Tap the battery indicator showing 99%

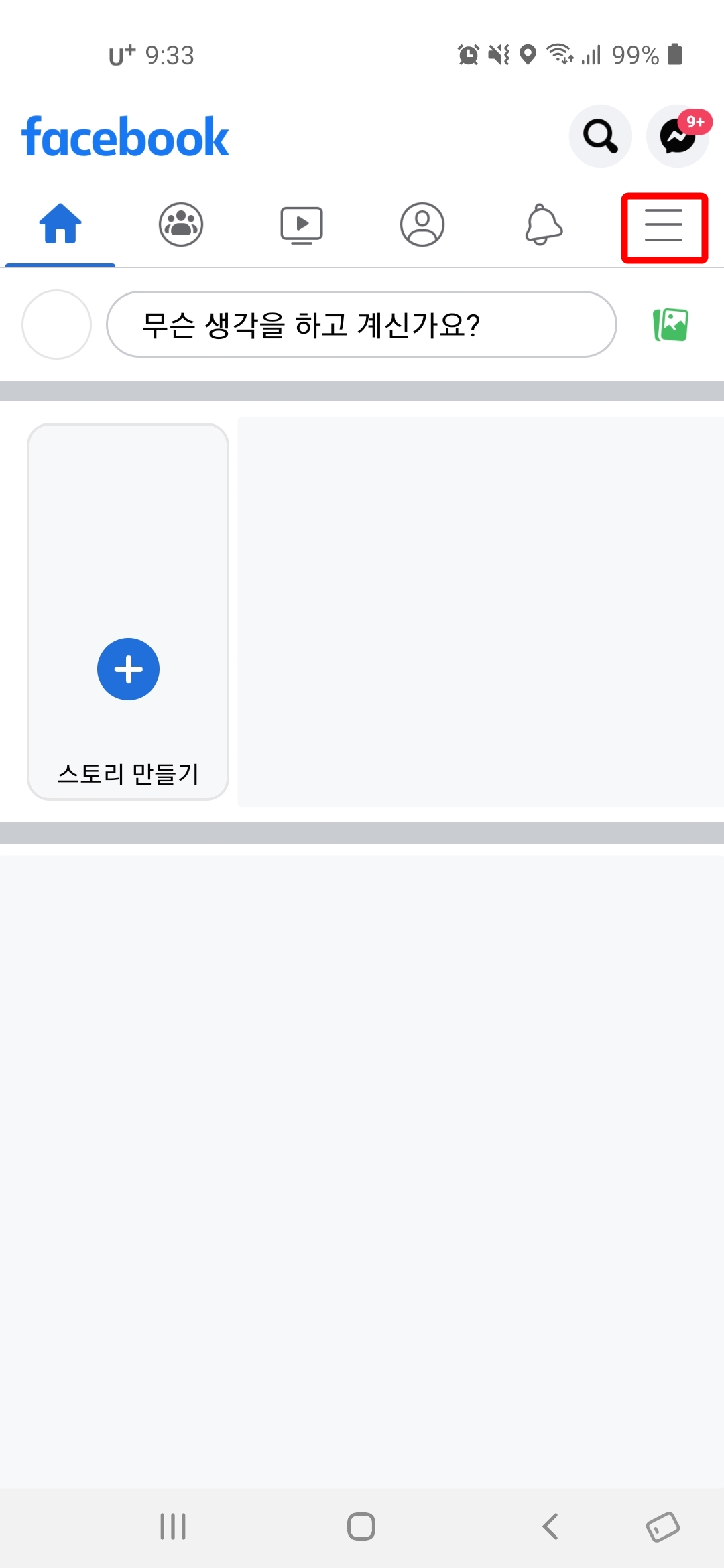[633, 56]
